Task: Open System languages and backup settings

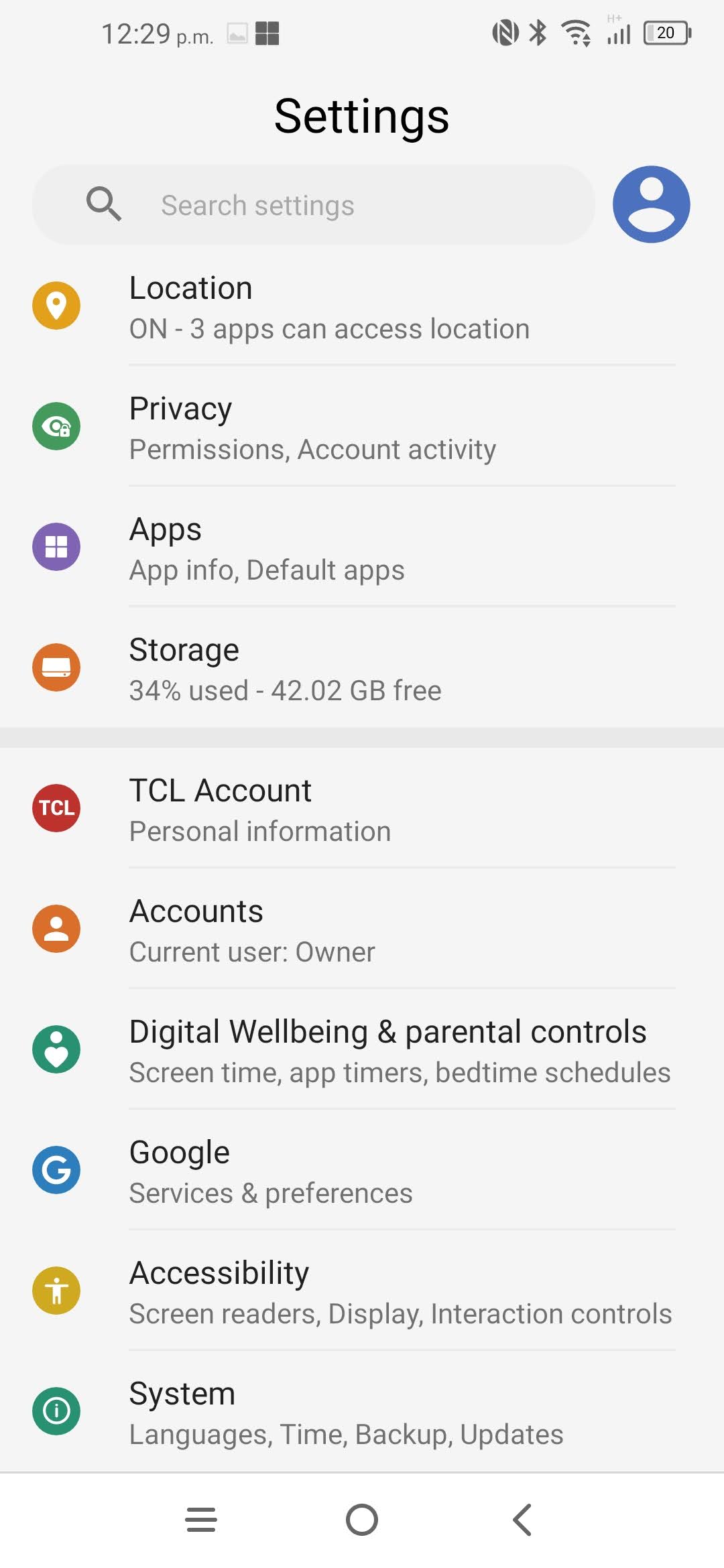Action: click(x=362, y=1411)
